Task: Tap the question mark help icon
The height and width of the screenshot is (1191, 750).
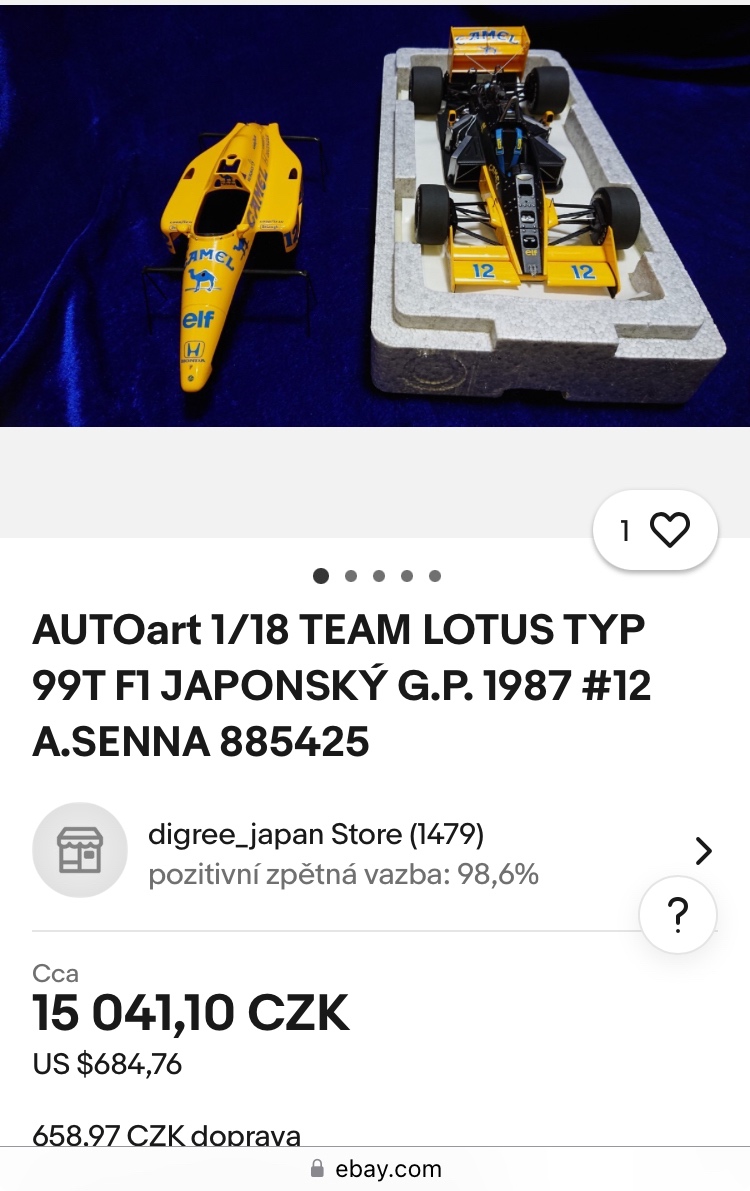Action: [678, 914]
